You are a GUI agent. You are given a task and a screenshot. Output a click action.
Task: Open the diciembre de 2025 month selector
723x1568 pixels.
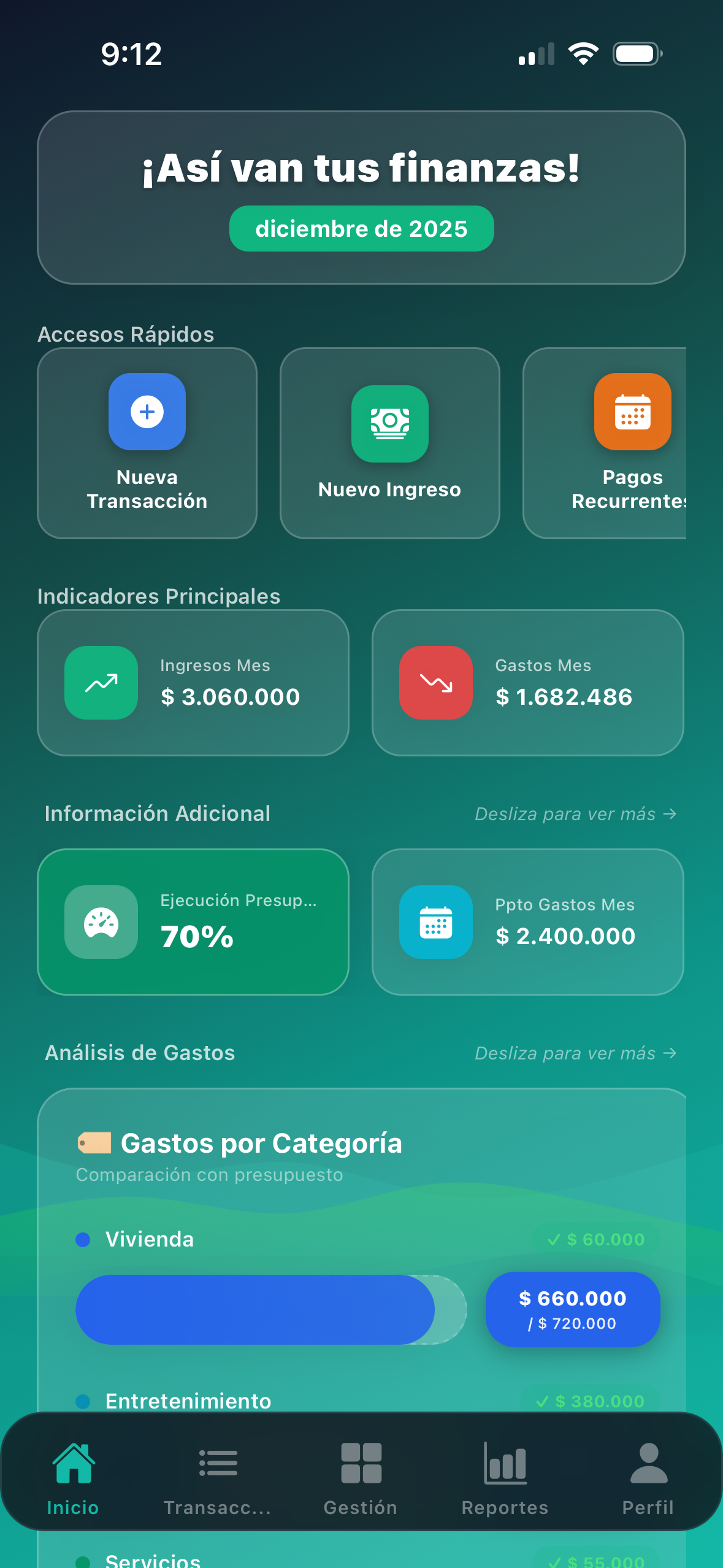point(361,228)
